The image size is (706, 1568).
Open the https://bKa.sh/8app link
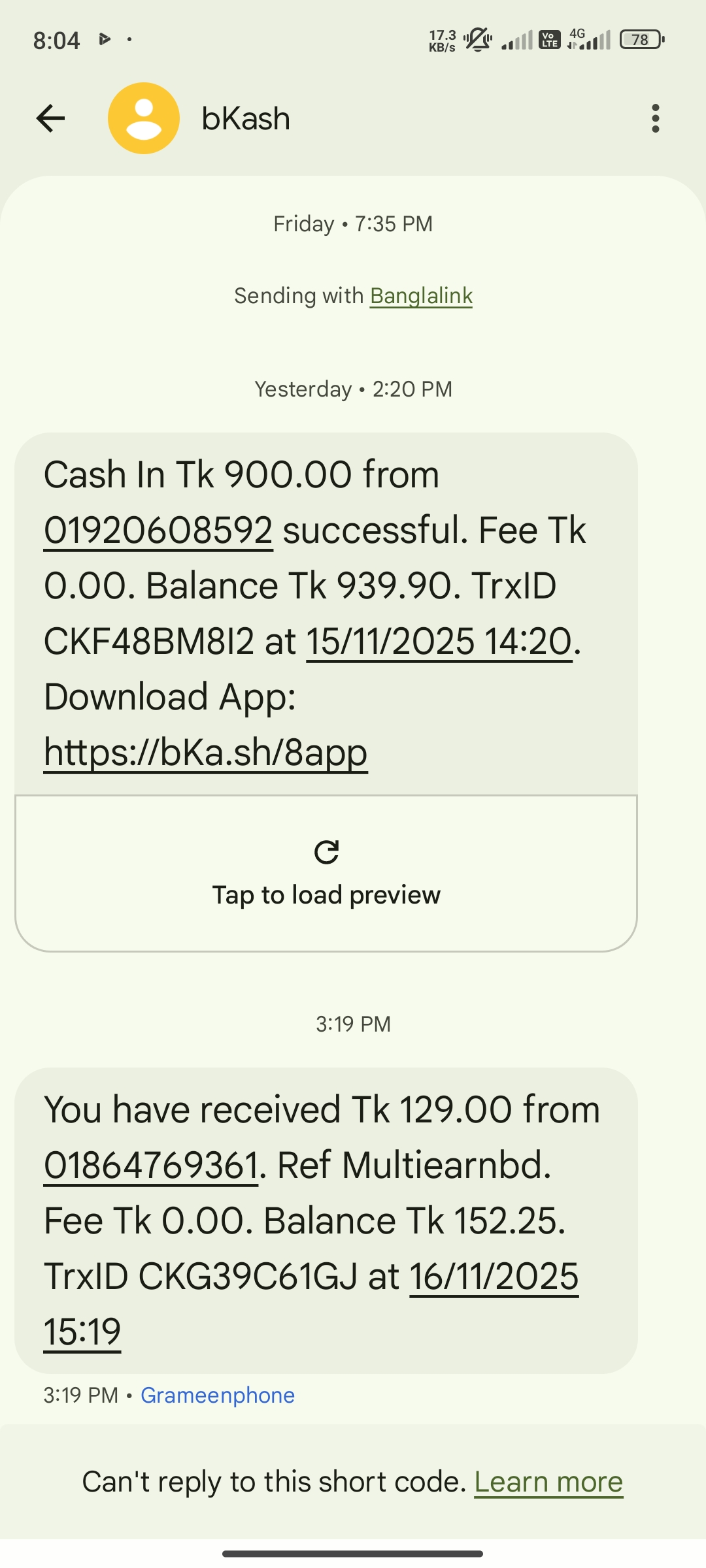coord(206,752)
